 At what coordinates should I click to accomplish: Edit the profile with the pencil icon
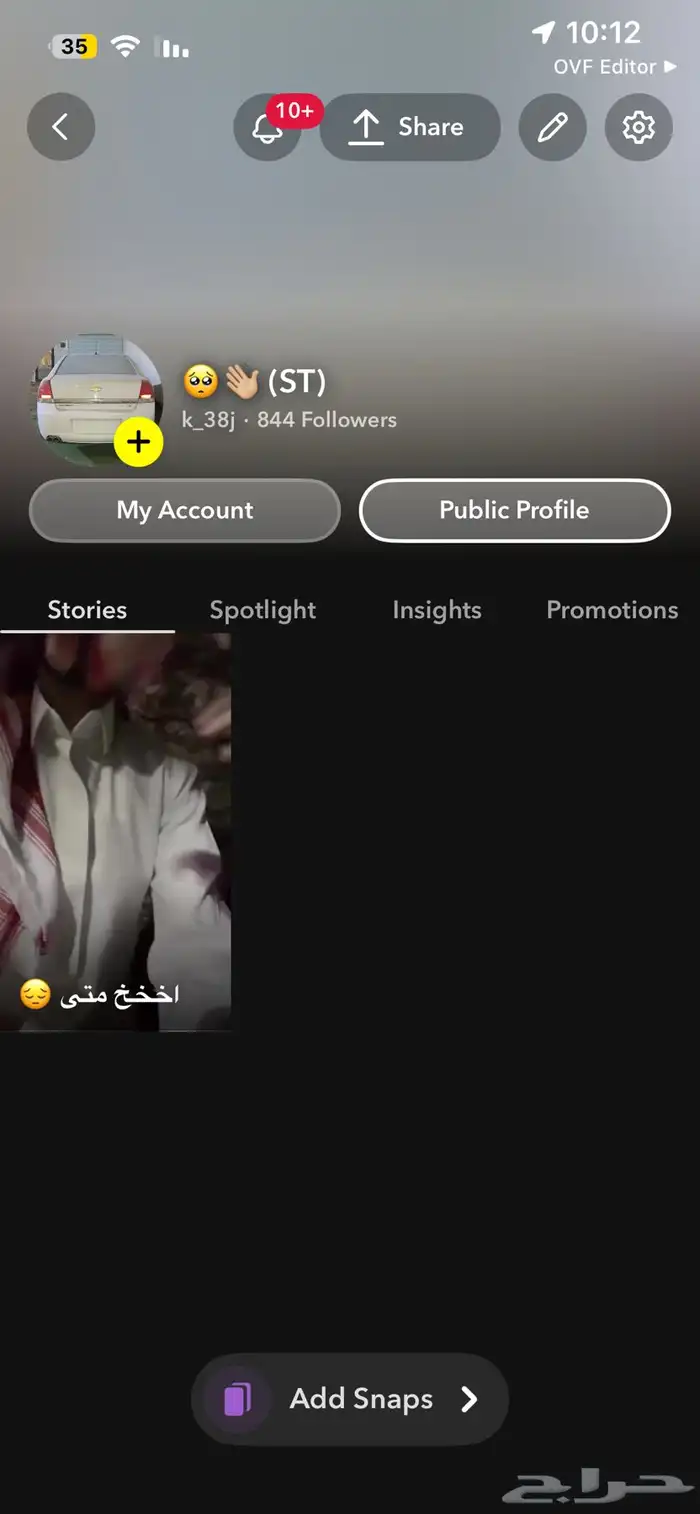[552, 127]
